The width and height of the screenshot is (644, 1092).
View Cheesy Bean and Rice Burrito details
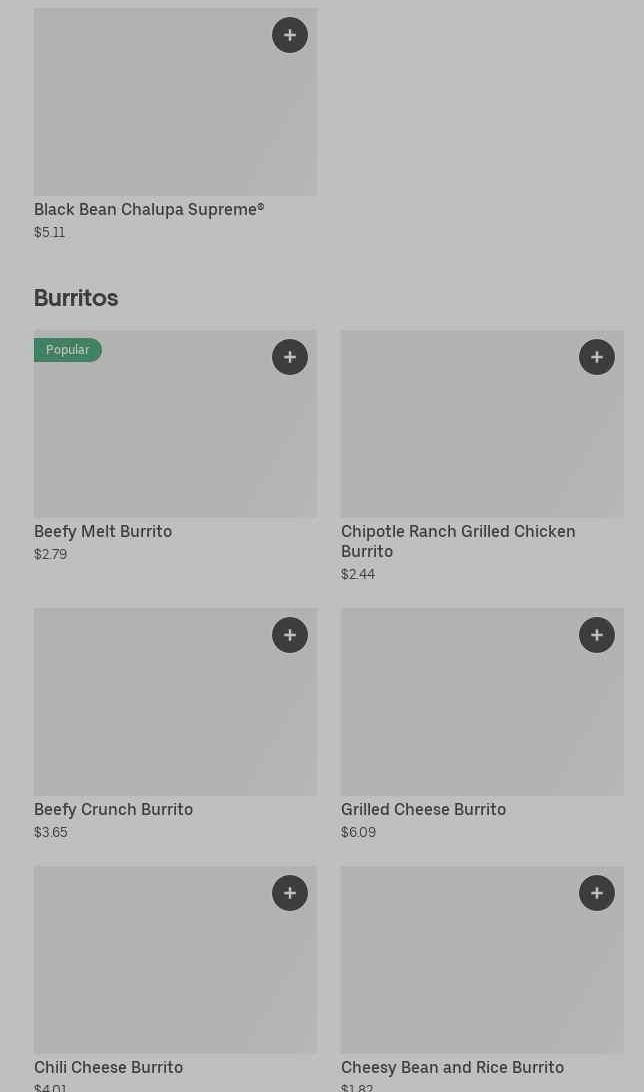(482, 978)
